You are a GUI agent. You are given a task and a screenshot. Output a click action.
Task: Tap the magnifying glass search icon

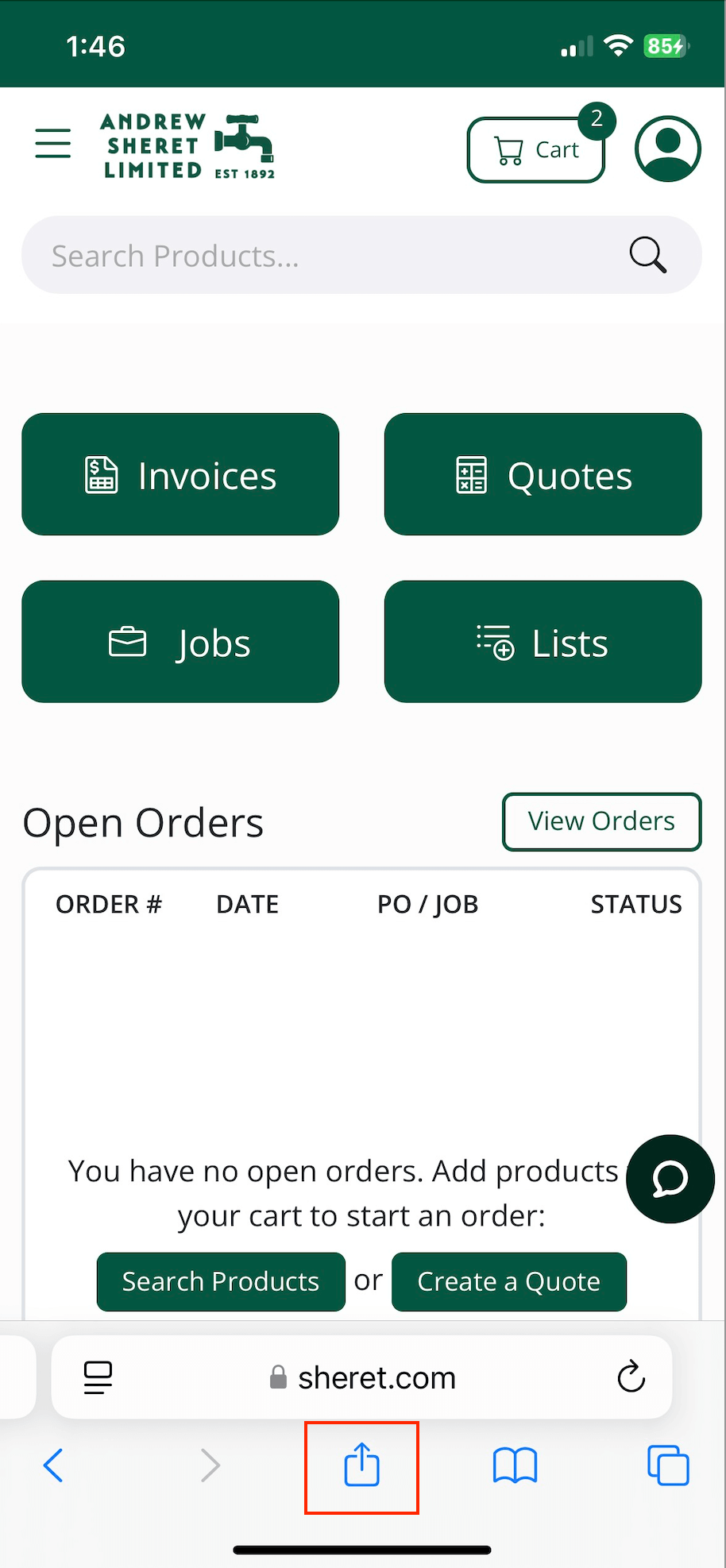(647, 255)
